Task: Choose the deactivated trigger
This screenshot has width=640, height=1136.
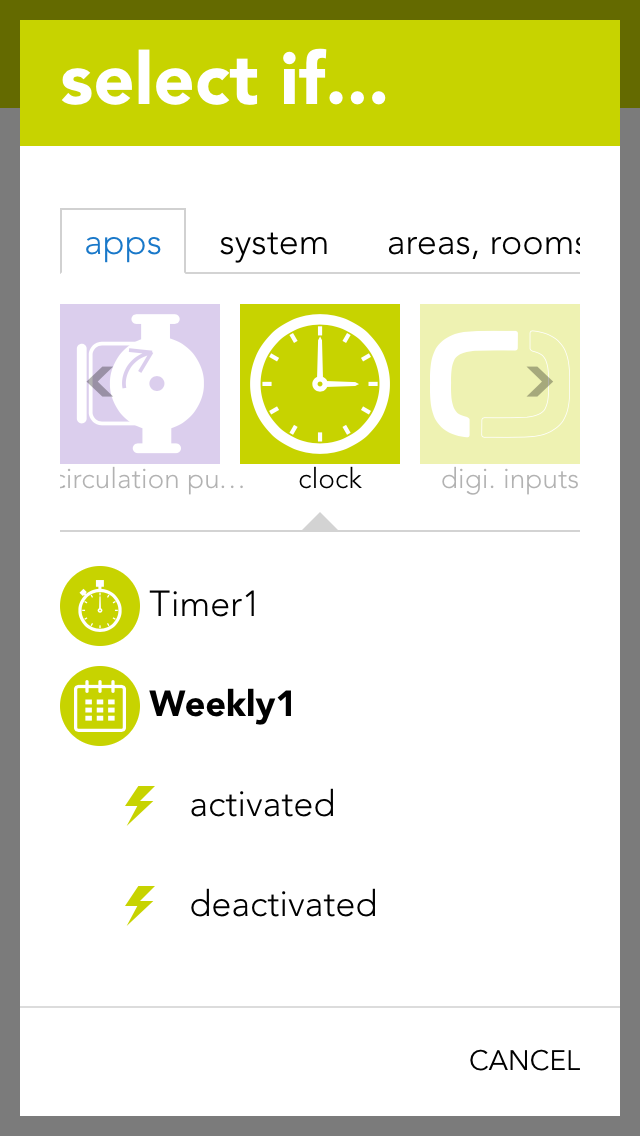Action: pyautogui.click(x=283, y=905)
